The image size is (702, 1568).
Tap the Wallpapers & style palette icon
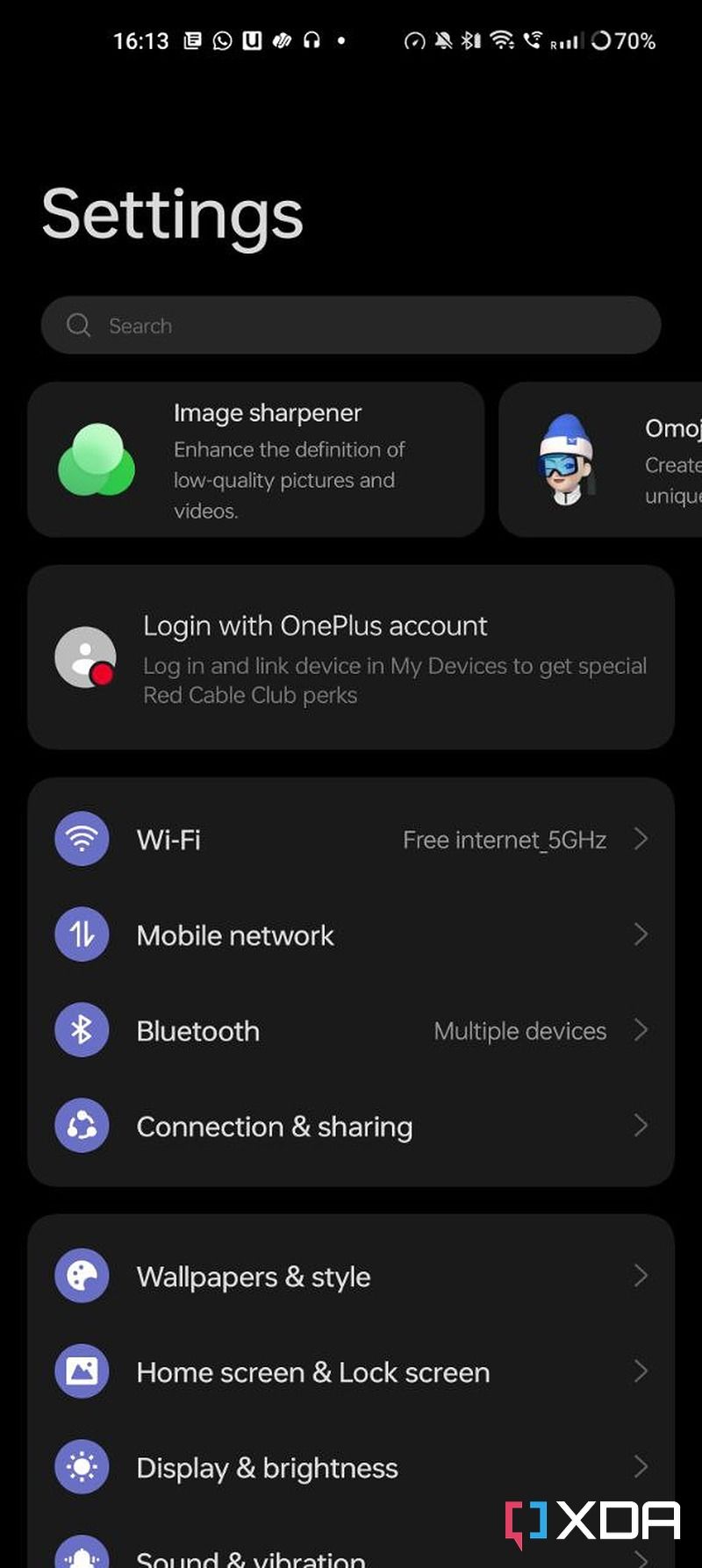tap(81, 1276)
